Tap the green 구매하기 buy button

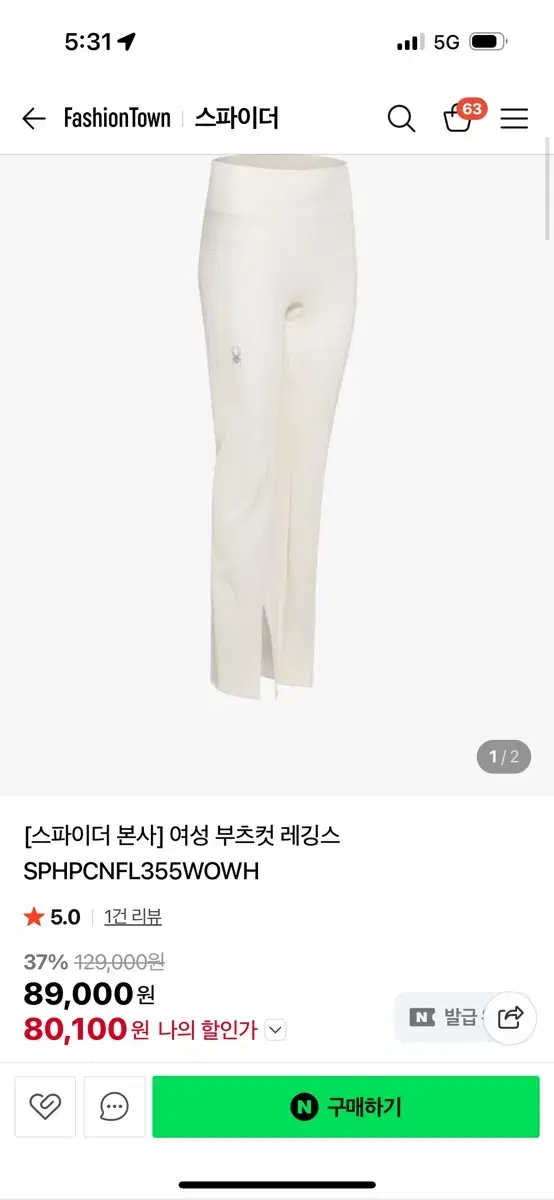pyautogui.click(x=346, y=1106)
